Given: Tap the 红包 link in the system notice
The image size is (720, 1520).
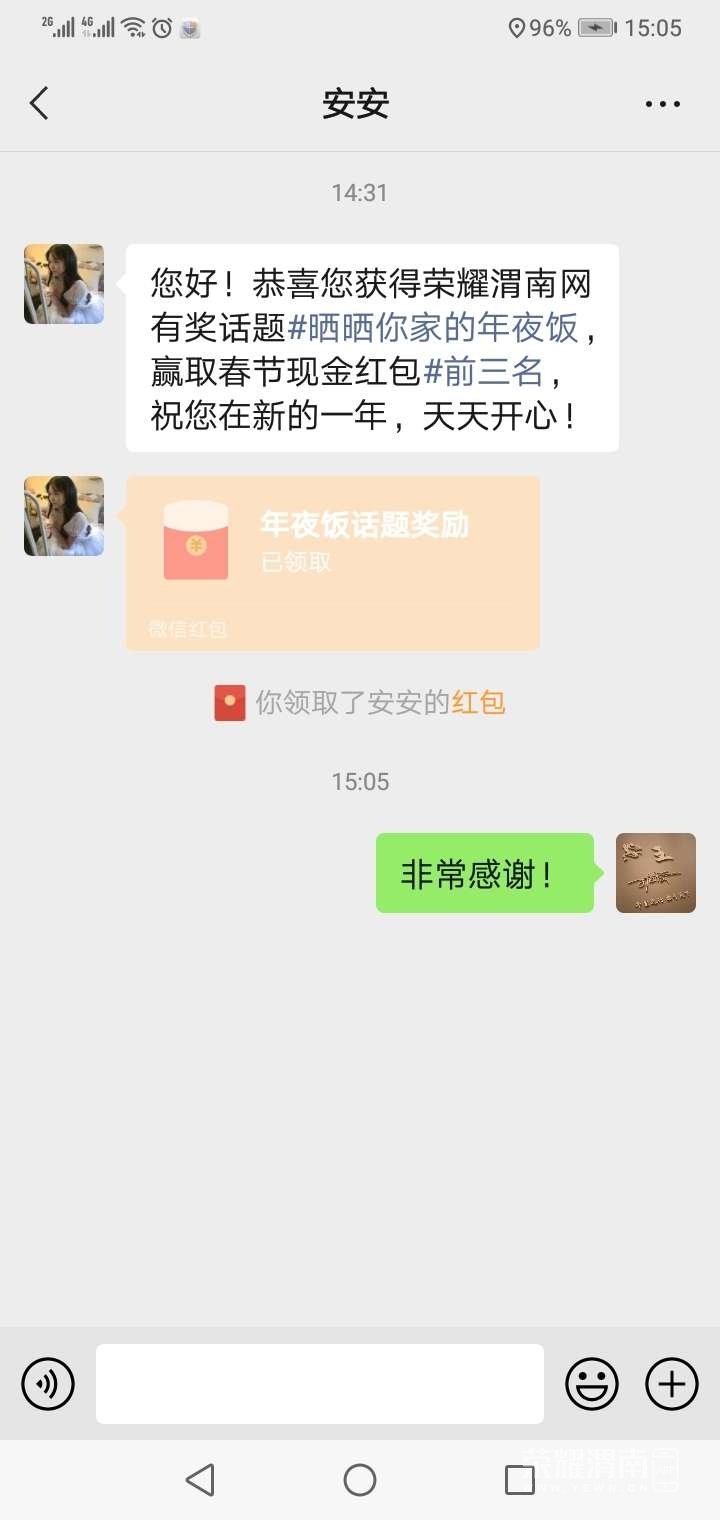Looking at the screenshot, I should (x=479, y=703).
